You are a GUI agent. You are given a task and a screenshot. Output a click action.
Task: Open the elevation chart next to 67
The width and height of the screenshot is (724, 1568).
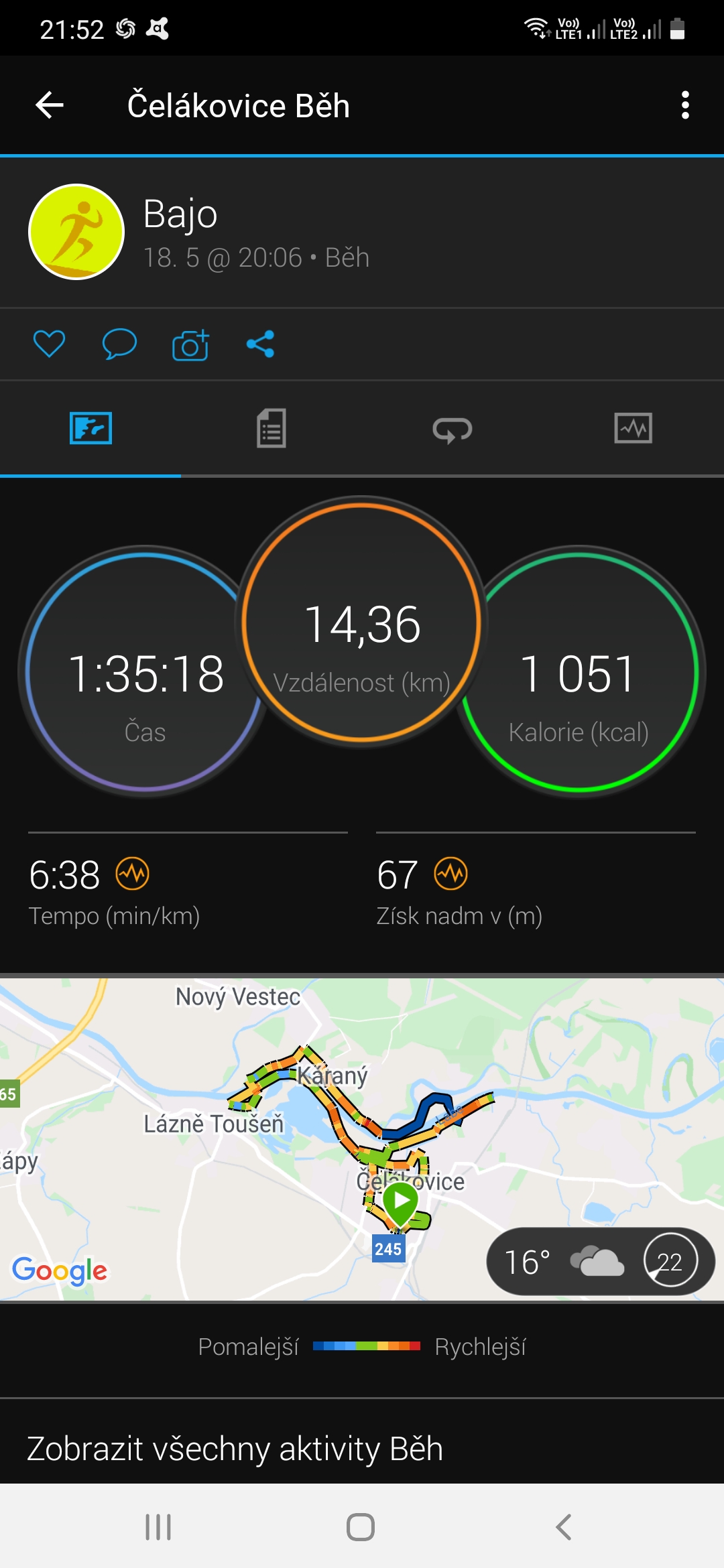(x=451, y=874)
